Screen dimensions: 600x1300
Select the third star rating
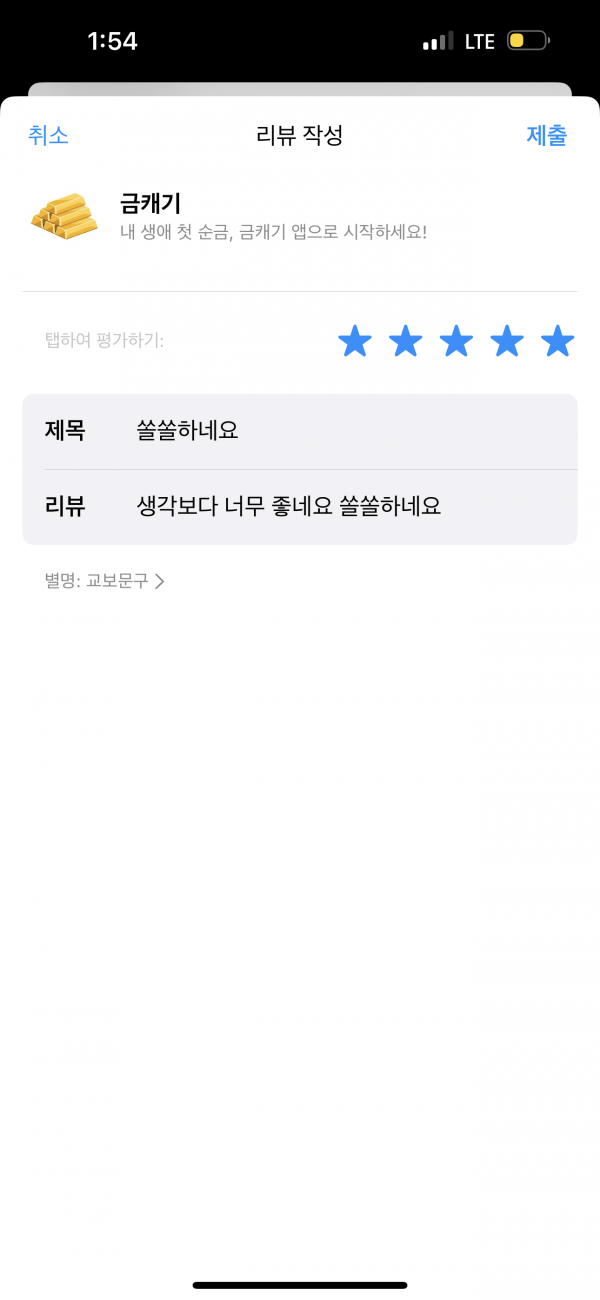click(x=456, y=341)
